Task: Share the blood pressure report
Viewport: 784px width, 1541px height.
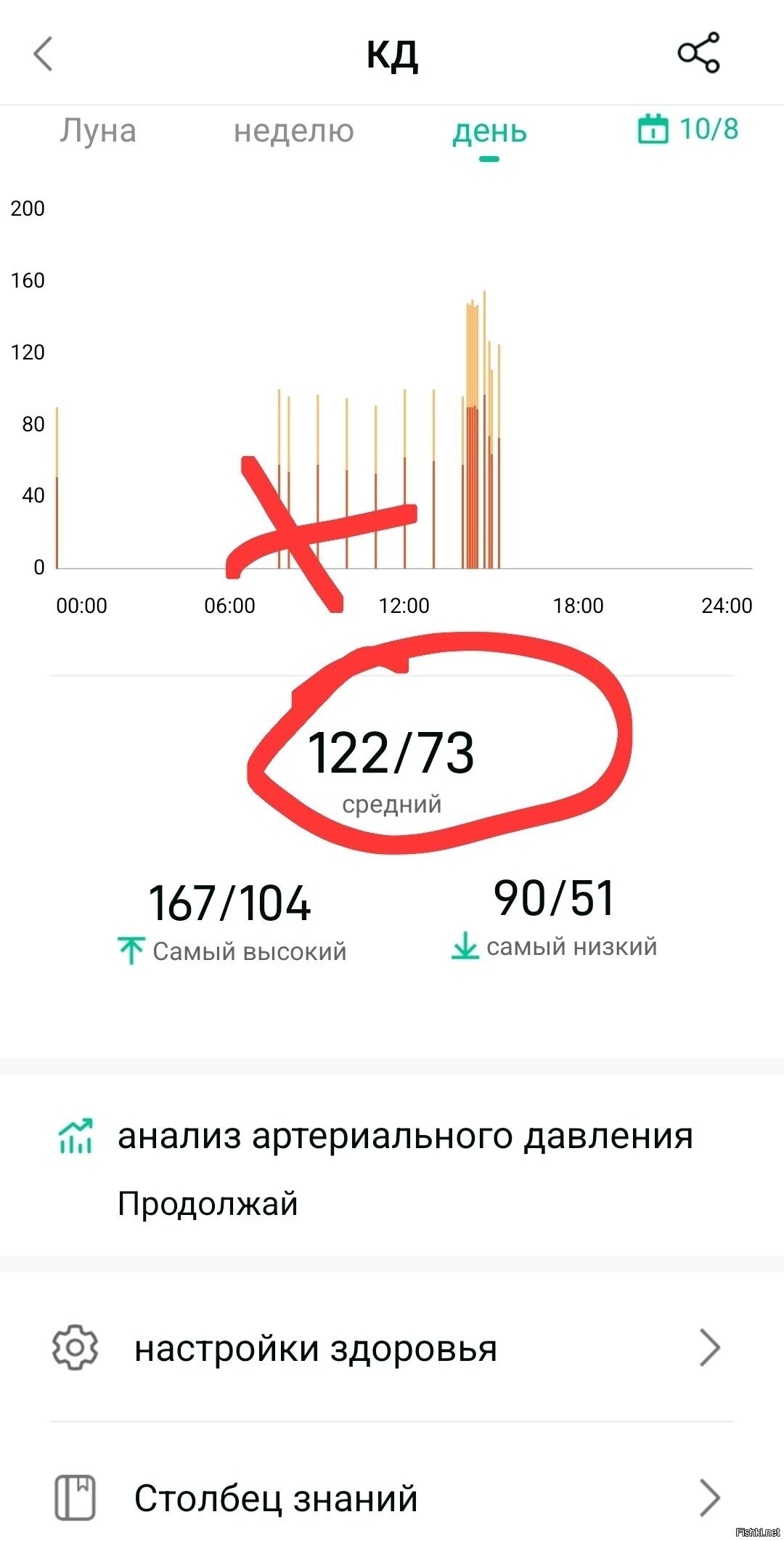Action: click(x=698, y=53)
